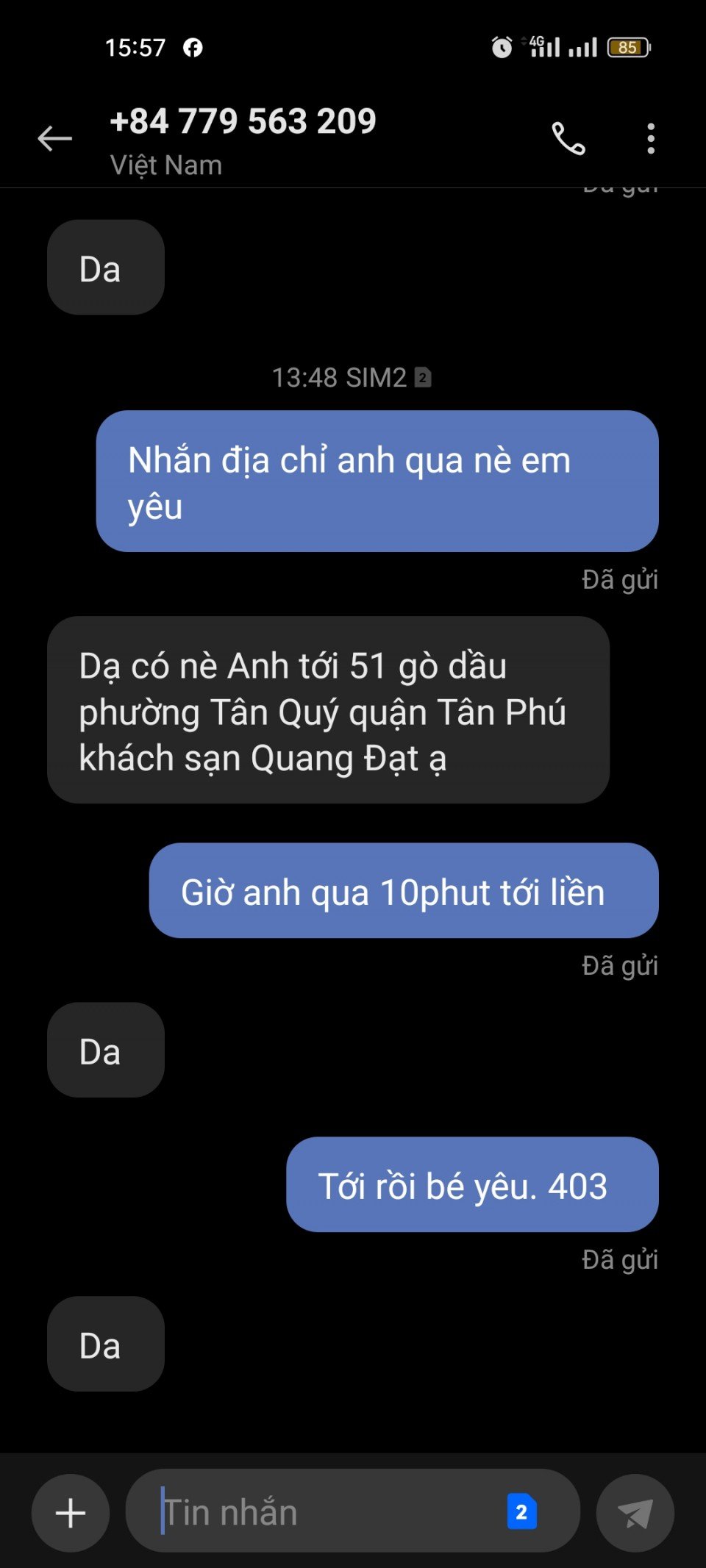Tap the send message arrow
The width and height of the screenshot is (706, 1568).
point(635,1513)
